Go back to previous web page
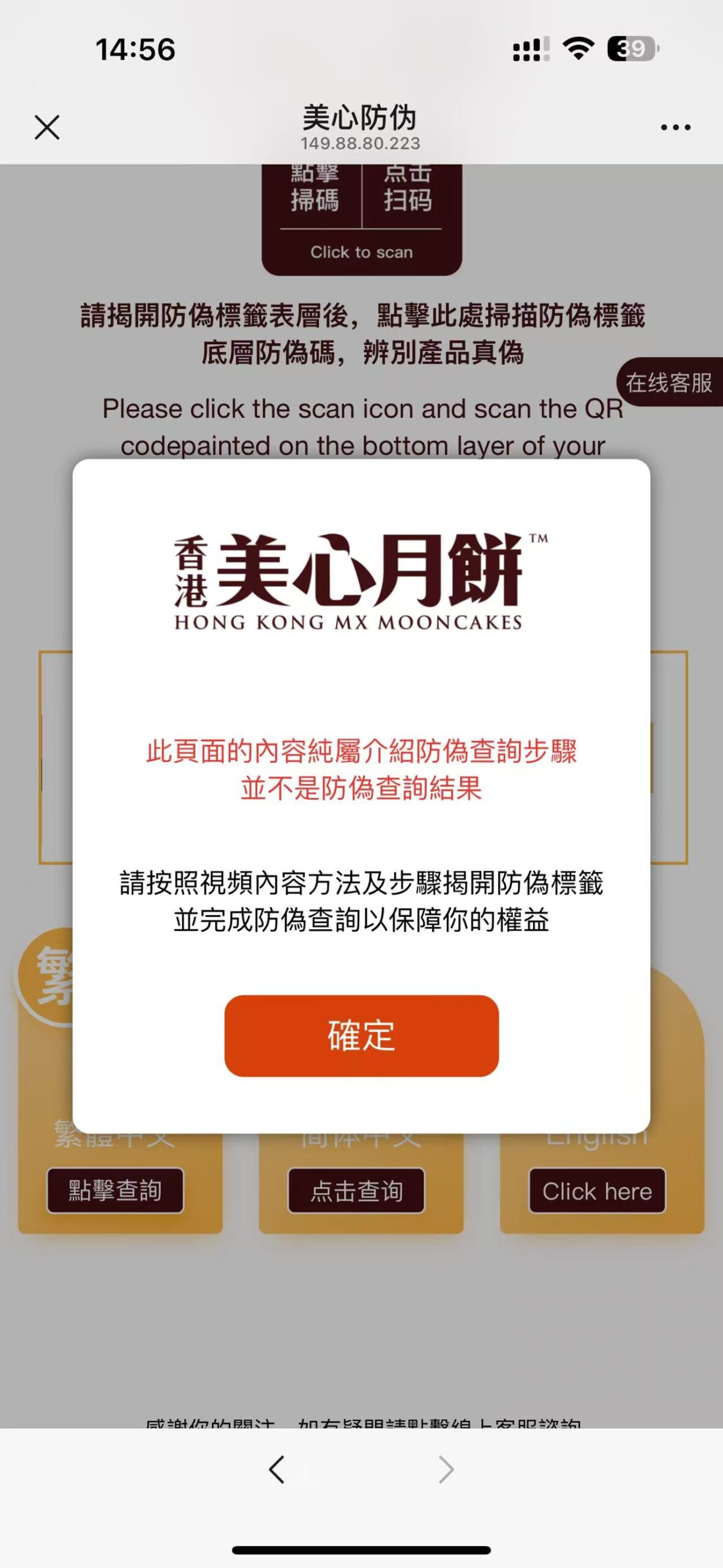Image resolution: width=723 pixels, height=1568 pixels. click(x=277, y=1469)
